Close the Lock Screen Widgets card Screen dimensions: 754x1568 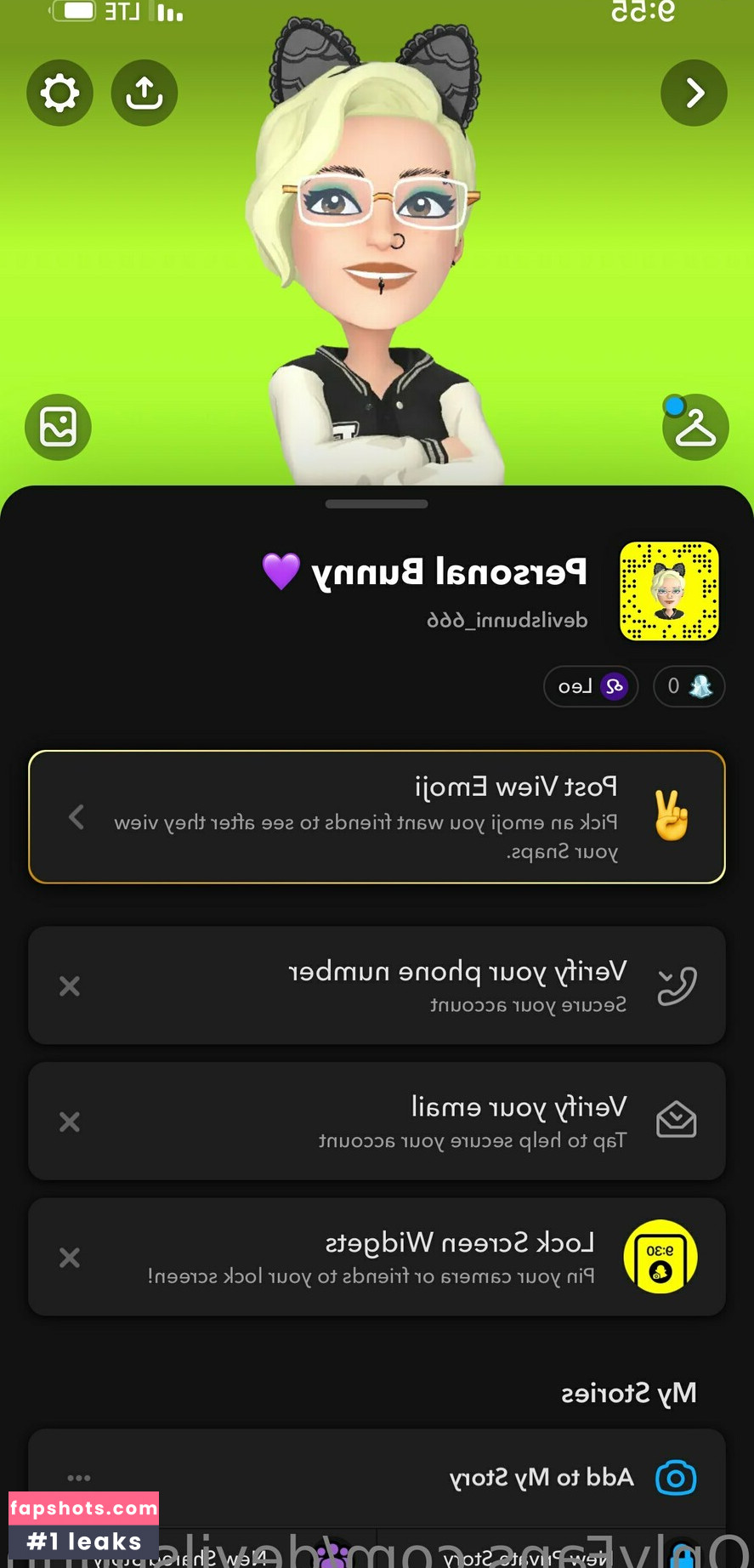pos(70,1258)
